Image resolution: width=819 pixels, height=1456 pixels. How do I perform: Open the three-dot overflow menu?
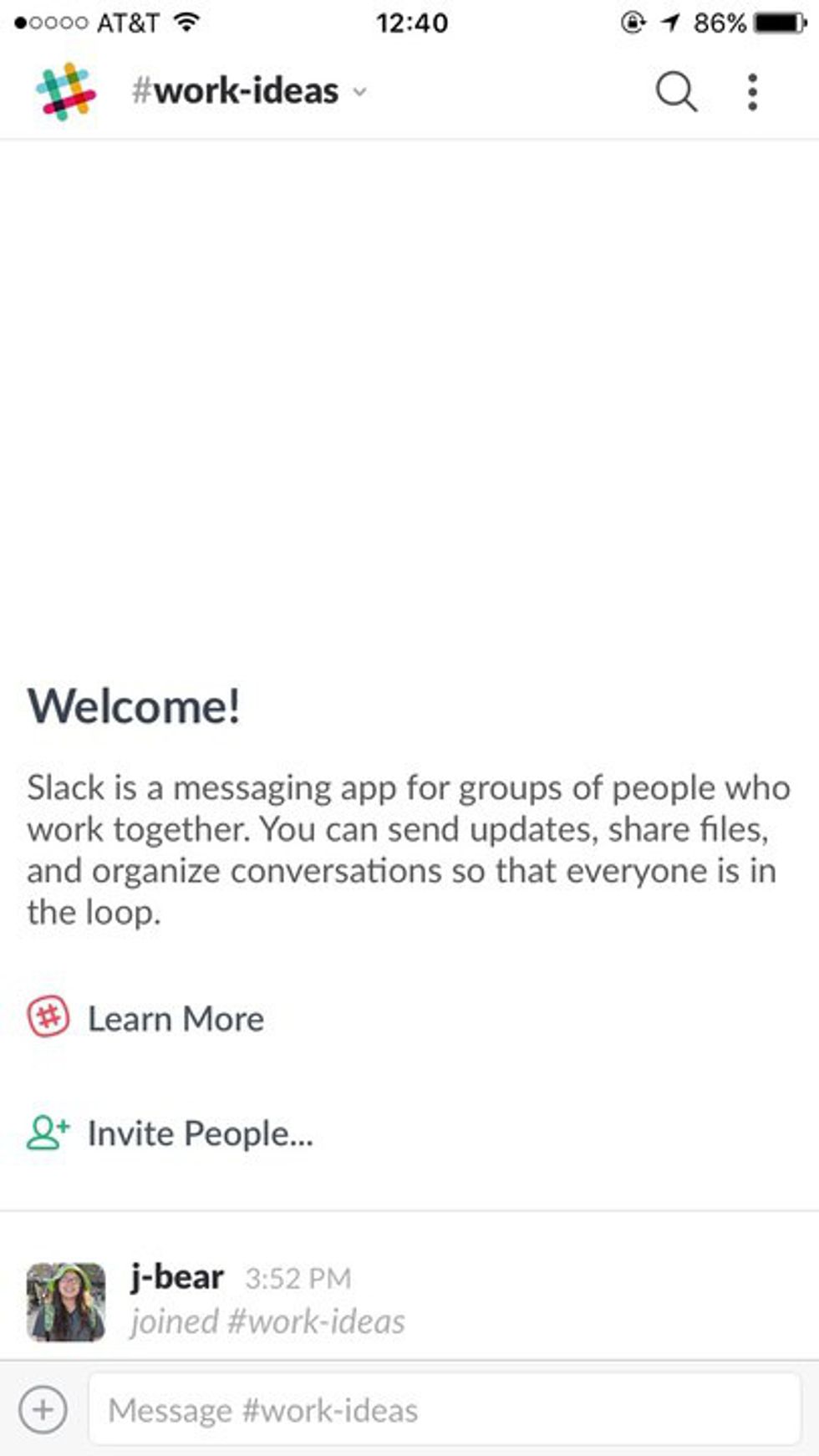(752, 91)
